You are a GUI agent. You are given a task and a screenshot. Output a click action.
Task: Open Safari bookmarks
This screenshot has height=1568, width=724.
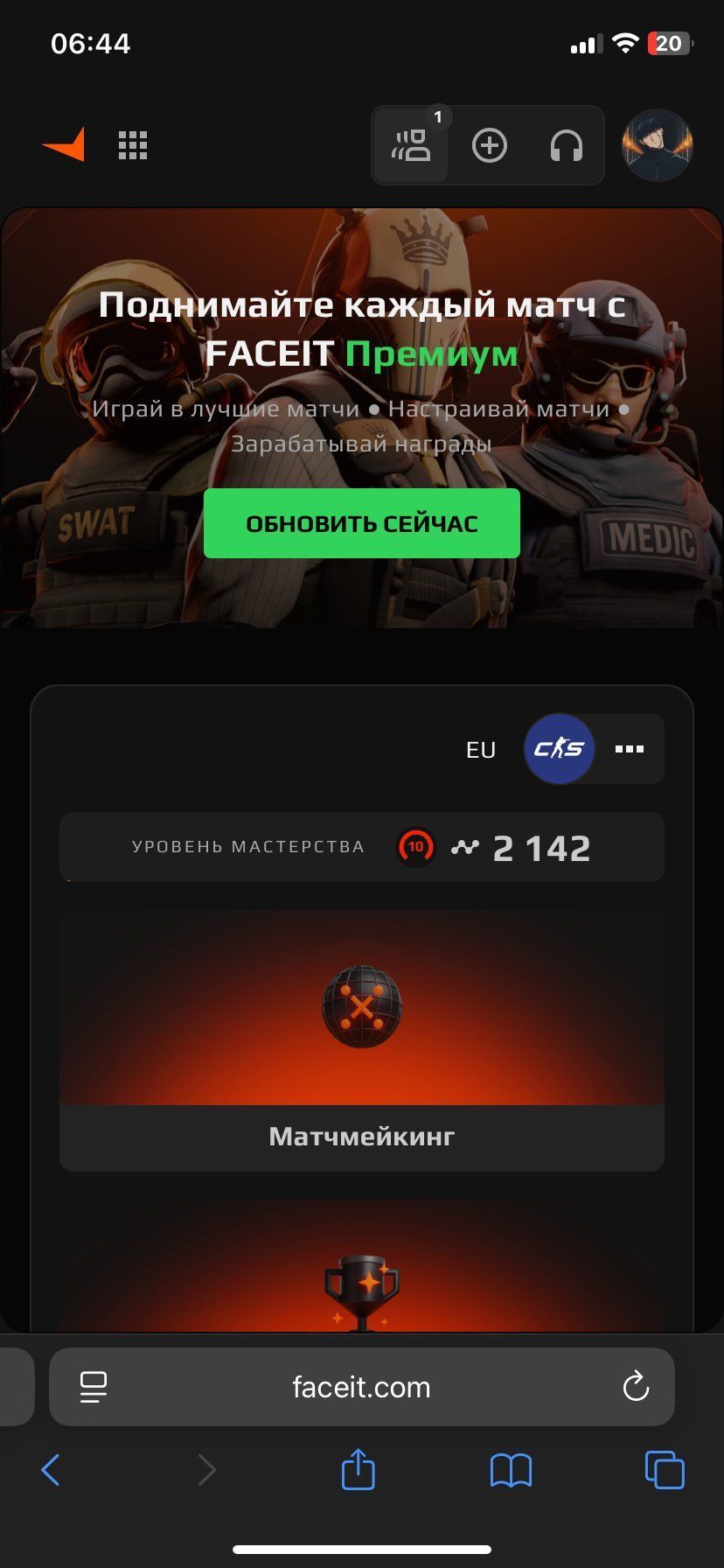pos(511,1470)
